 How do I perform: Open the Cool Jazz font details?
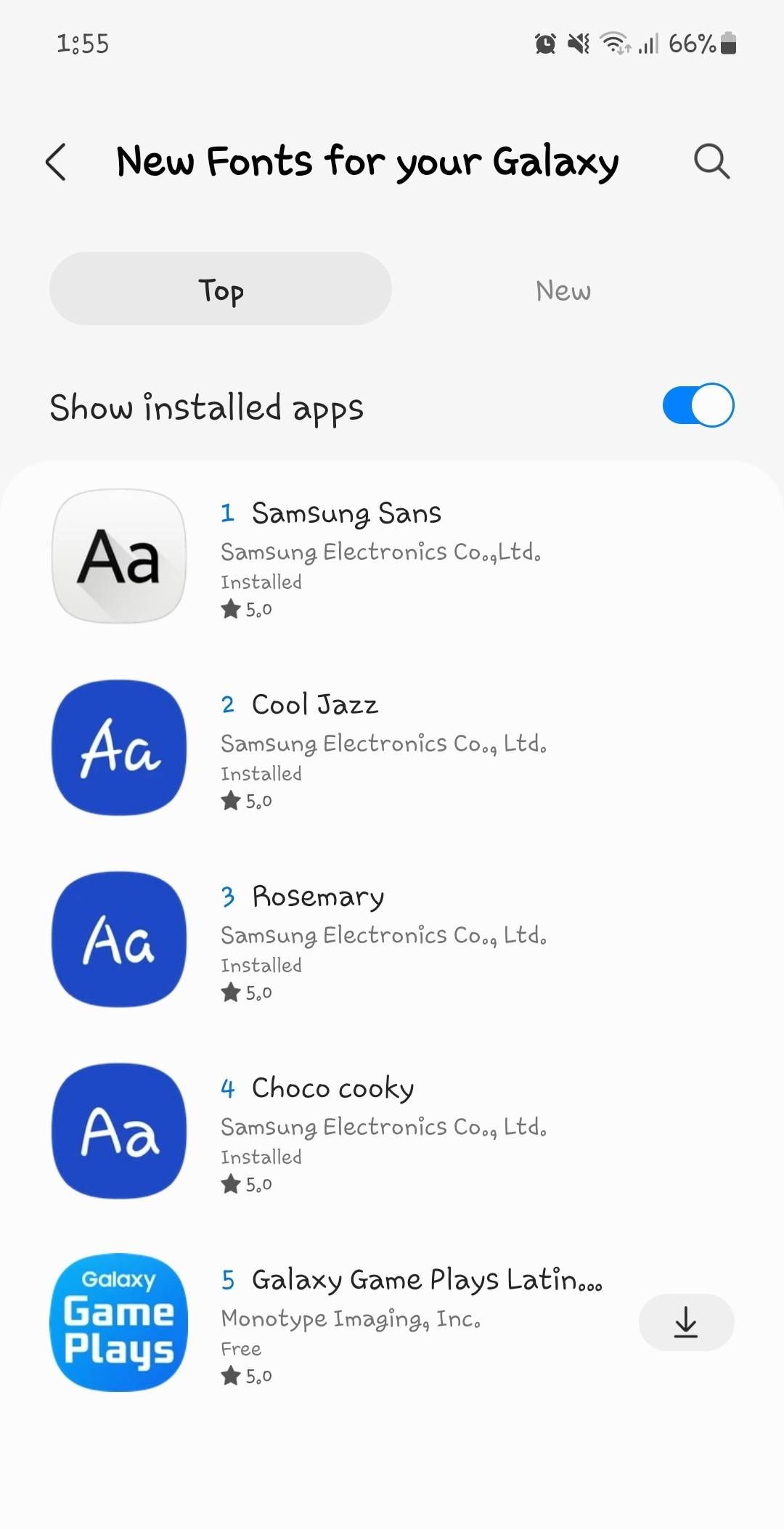[x=314, y=703]
